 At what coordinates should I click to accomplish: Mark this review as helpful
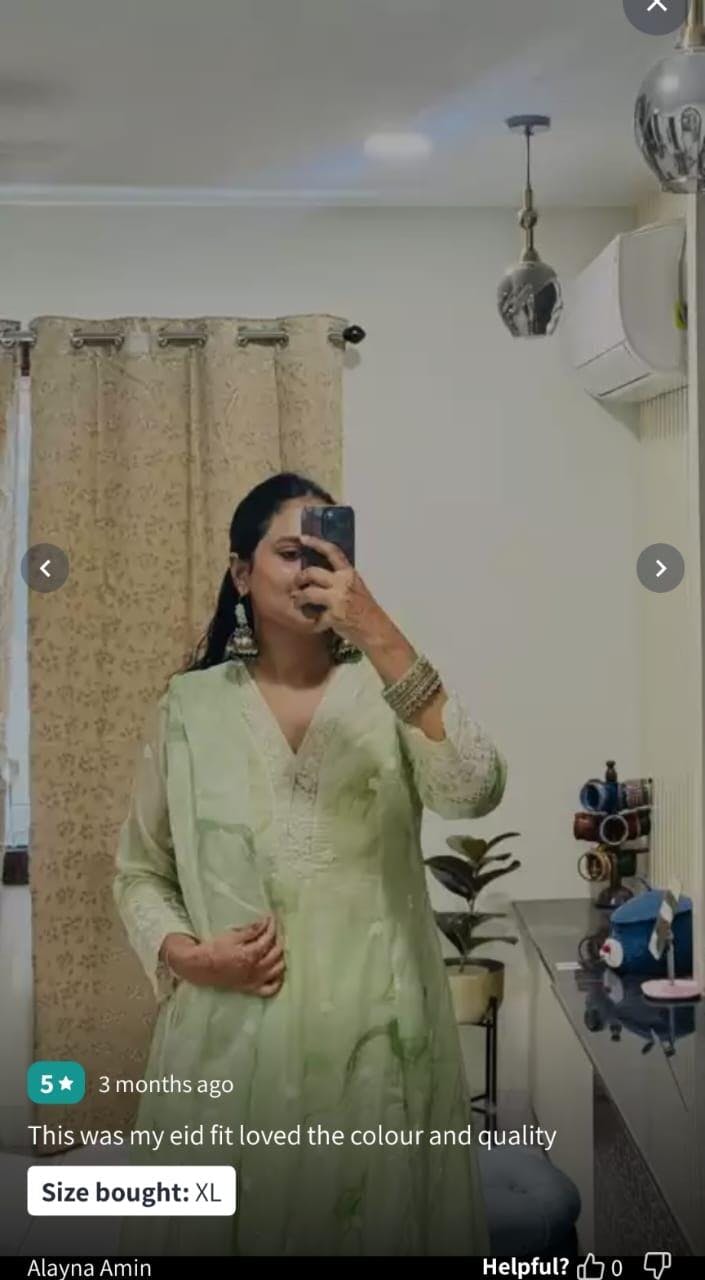pyautogui.click(x=590, y=1266)
